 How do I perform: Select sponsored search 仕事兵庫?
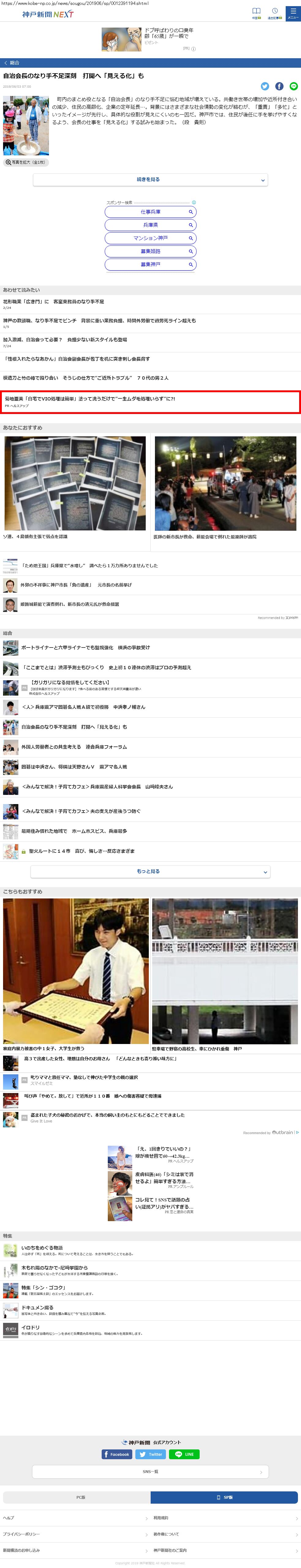pyautogui.click(x=150, y=212)
